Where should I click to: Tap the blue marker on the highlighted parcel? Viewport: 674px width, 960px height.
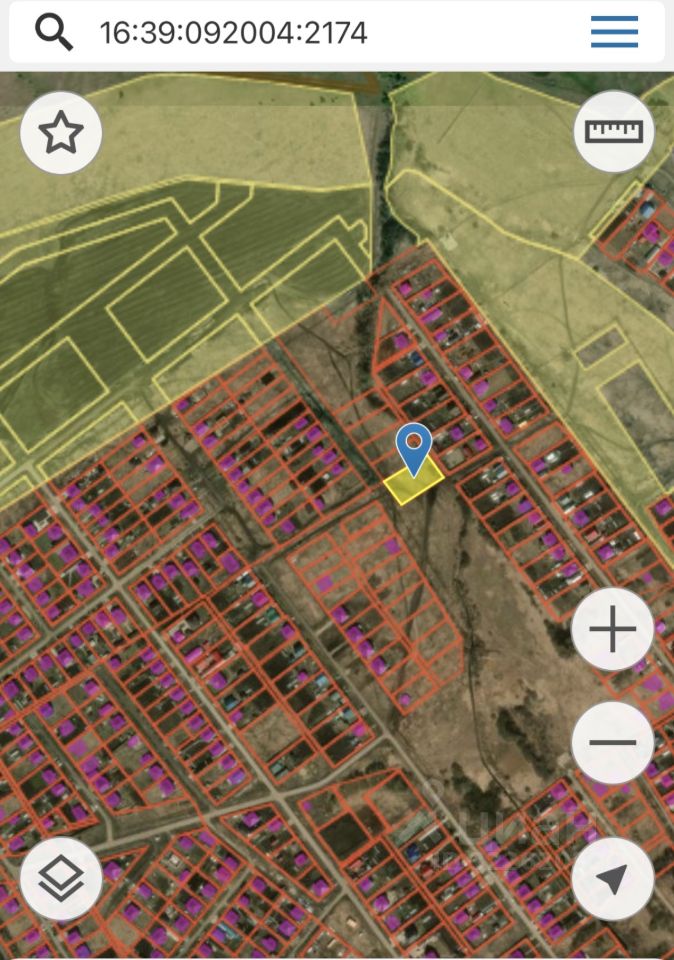pos(413,445)
